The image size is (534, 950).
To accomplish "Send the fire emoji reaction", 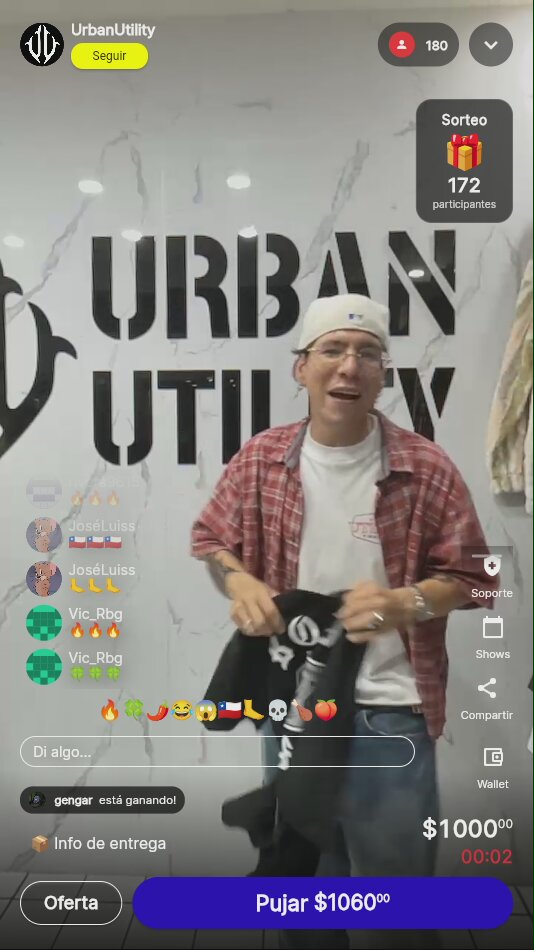I will [x=110, y=710].
